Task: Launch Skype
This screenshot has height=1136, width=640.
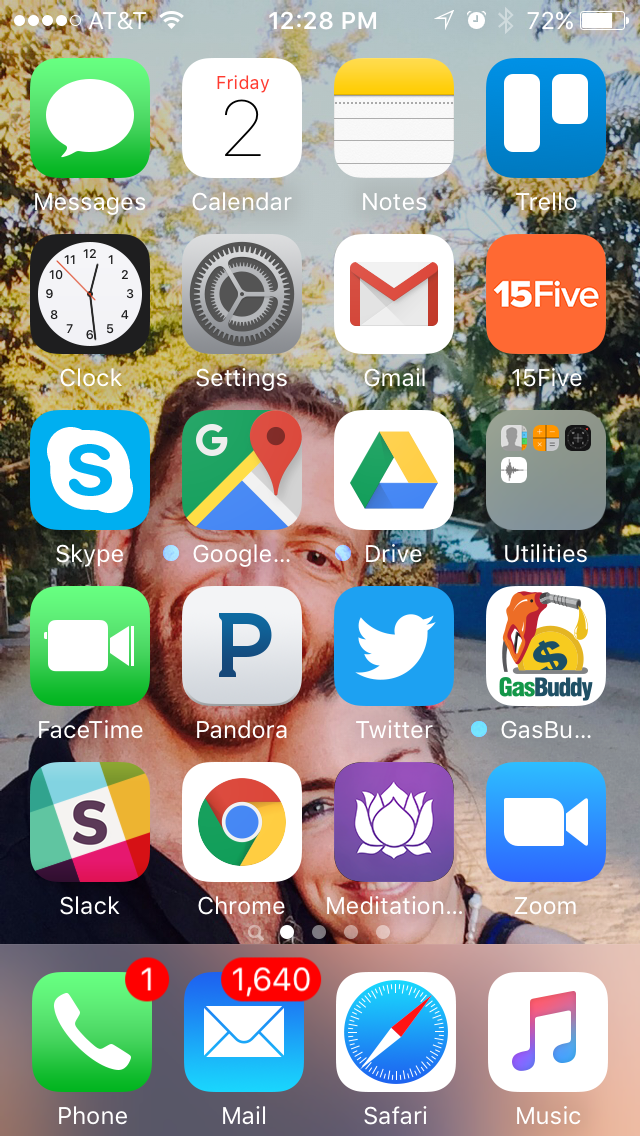Action: tap(90, 470)
